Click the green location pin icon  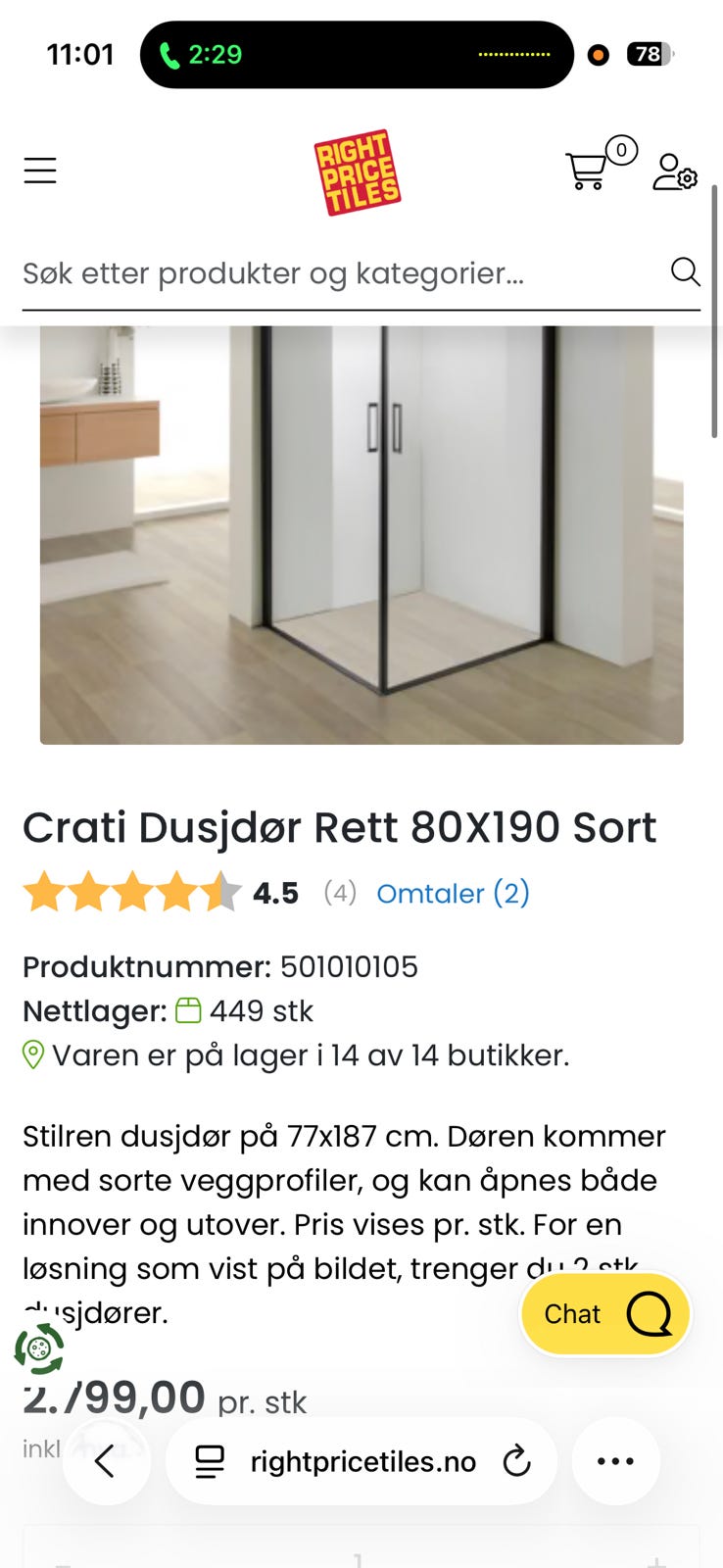33,1054
